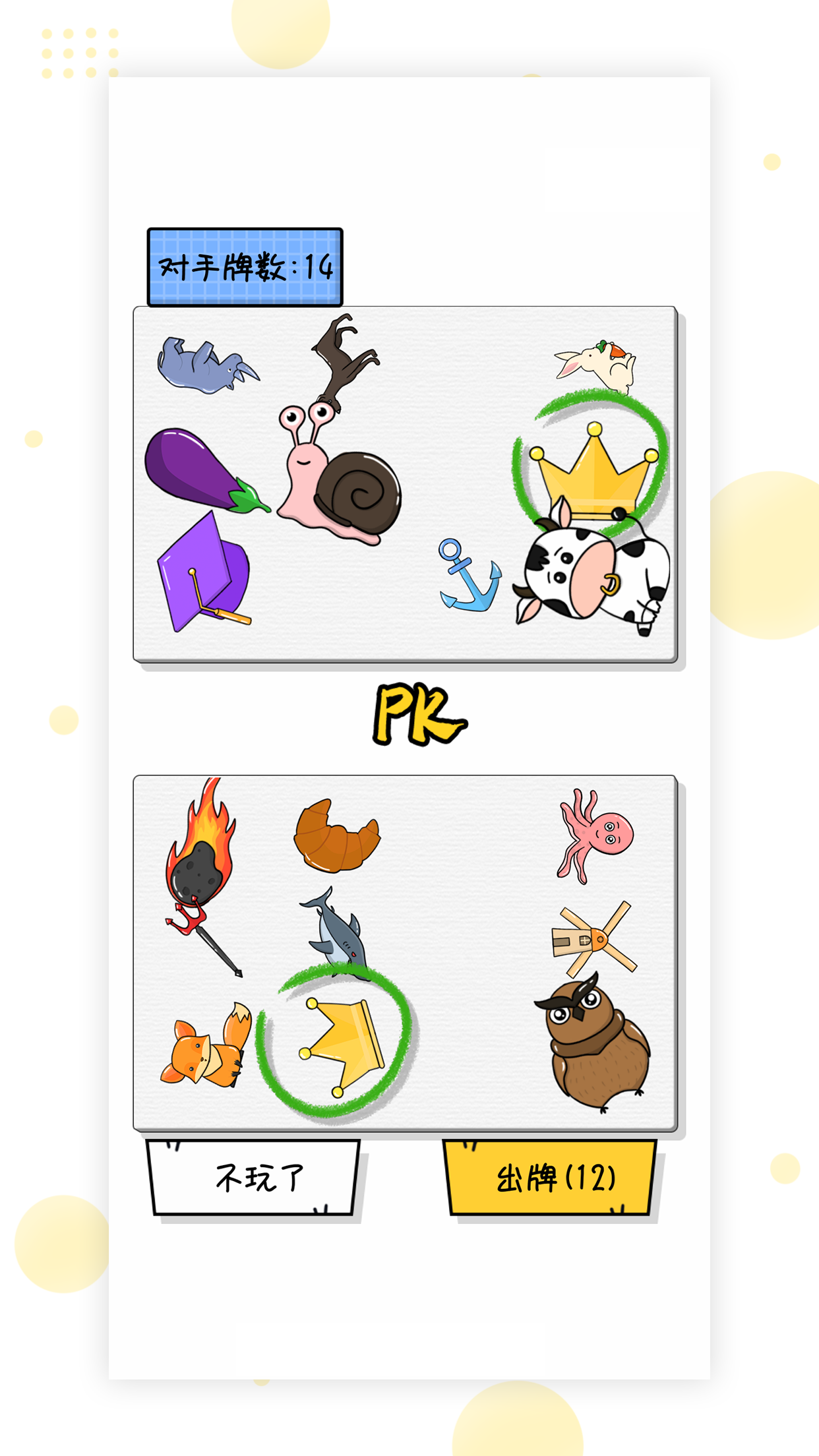819x1456 pixels.
Task: Tap the 不玩了 quit button
Action: (x=255, y=1178)
